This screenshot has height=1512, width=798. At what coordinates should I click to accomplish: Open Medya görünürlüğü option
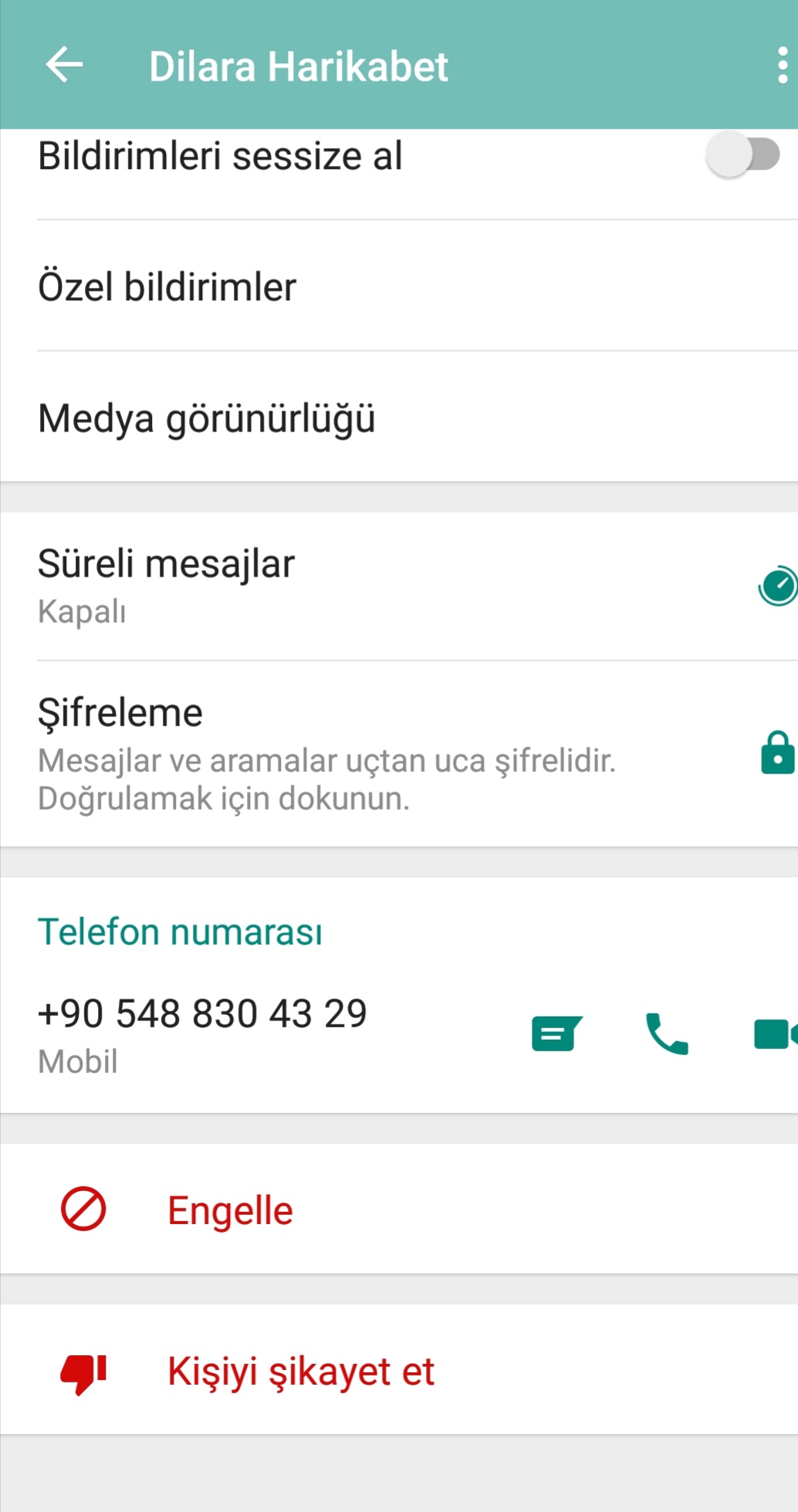(399, 418)
